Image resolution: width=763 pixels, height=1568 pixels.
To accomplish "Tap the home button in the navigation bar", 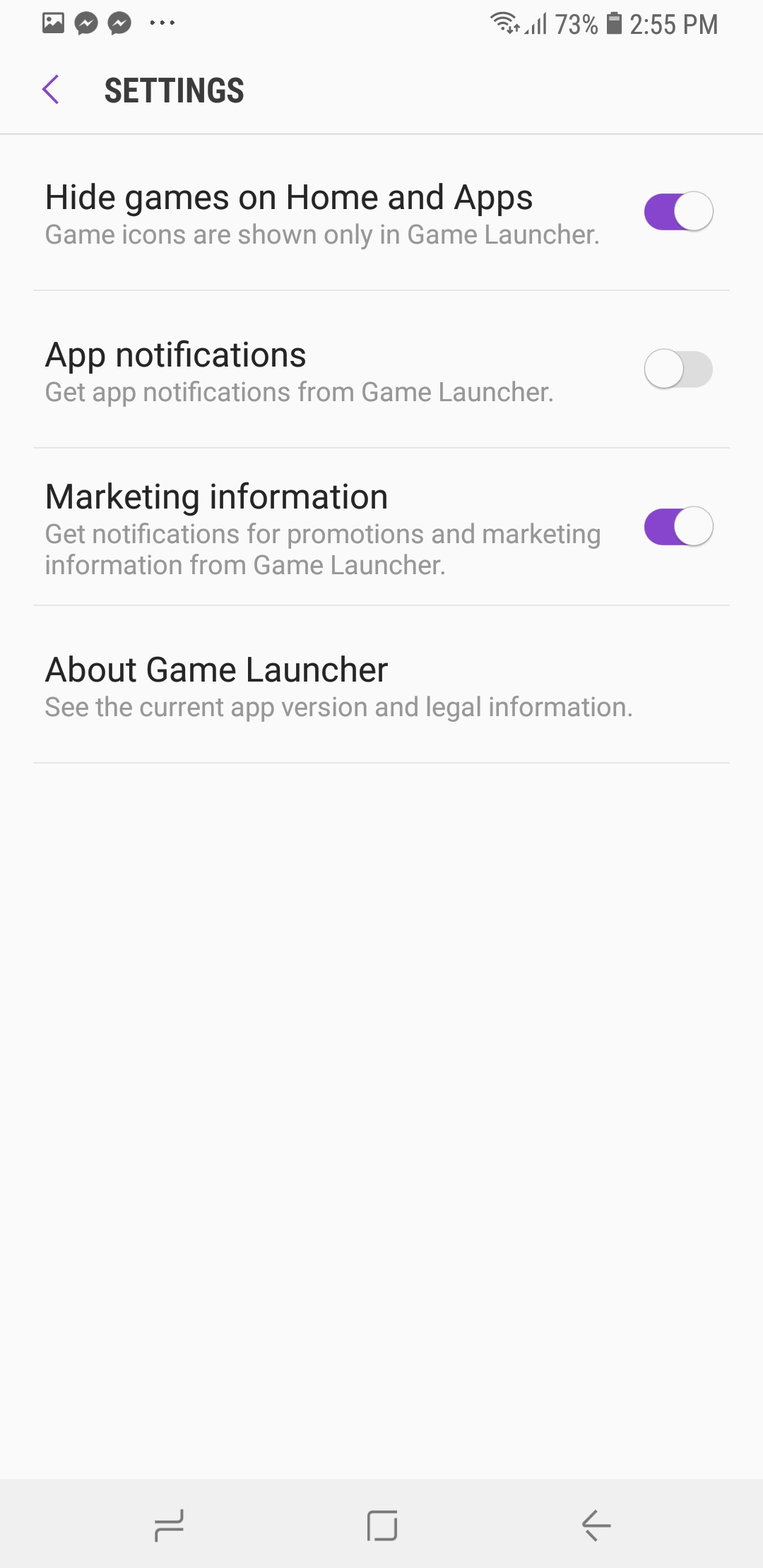I will (x=382, y=1526).
